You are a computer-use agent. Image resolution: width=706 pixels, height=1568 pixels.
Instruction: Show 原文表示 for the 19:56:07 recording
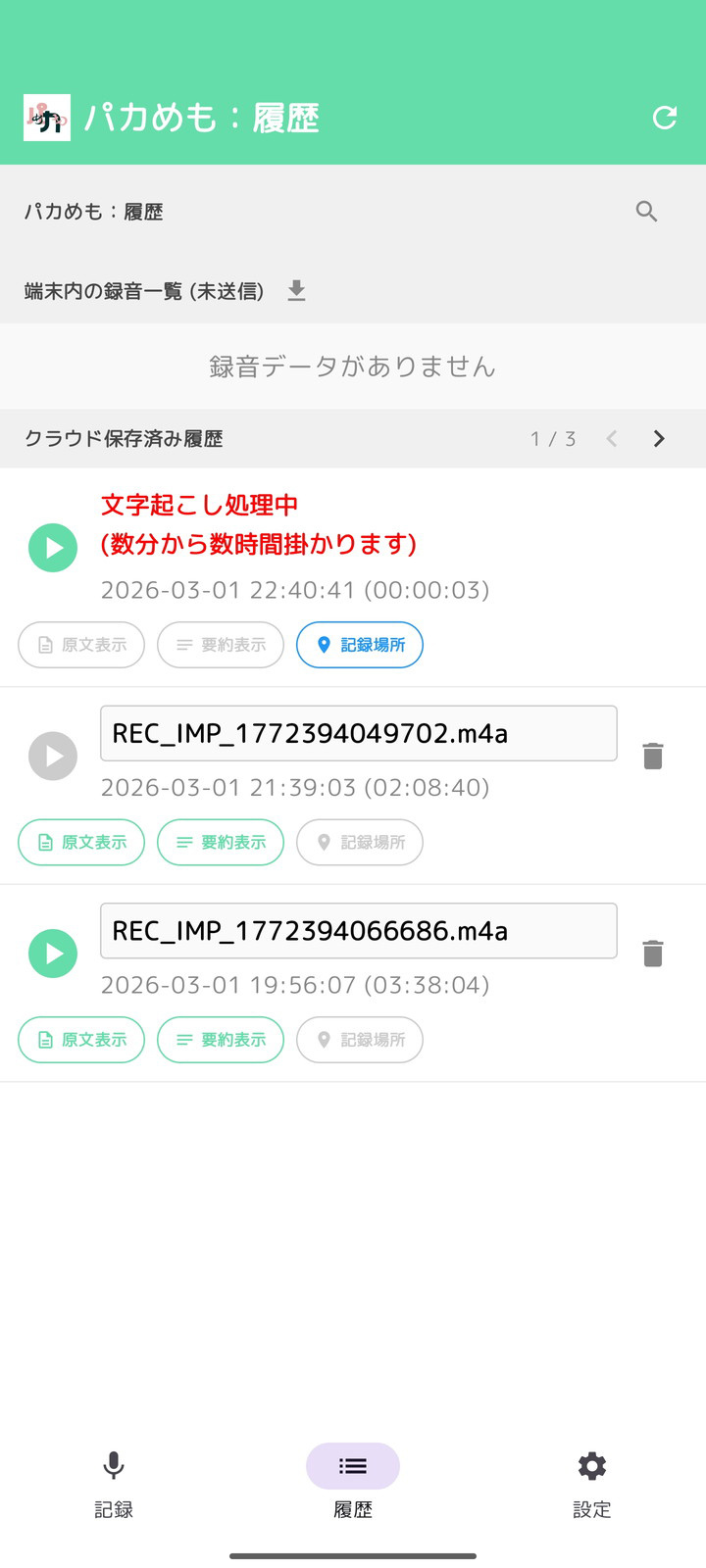click(x=81, y=1040)
